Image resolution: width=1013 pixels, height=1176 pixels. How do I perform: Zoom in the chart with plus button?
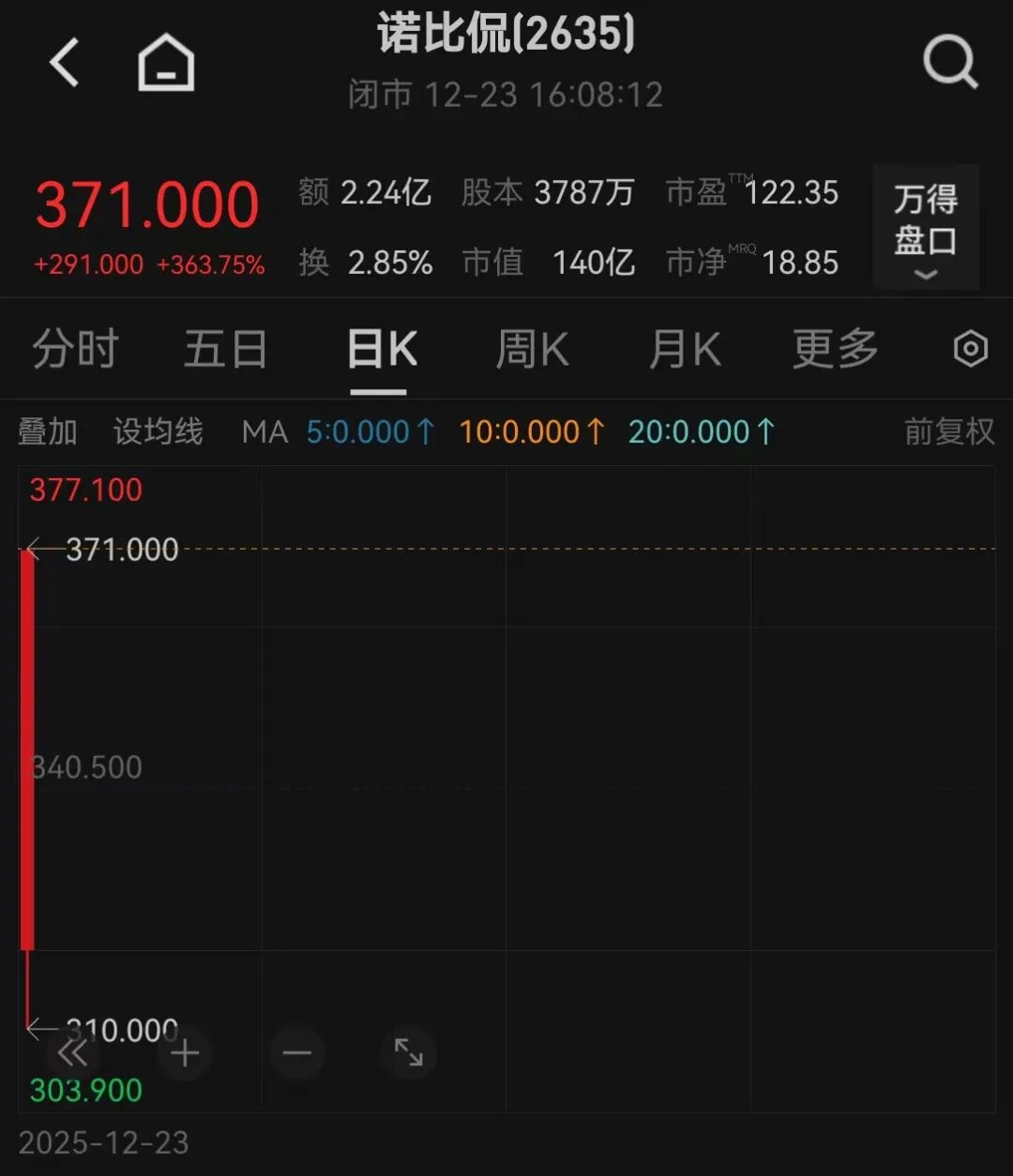click(x=185, y=1053)
